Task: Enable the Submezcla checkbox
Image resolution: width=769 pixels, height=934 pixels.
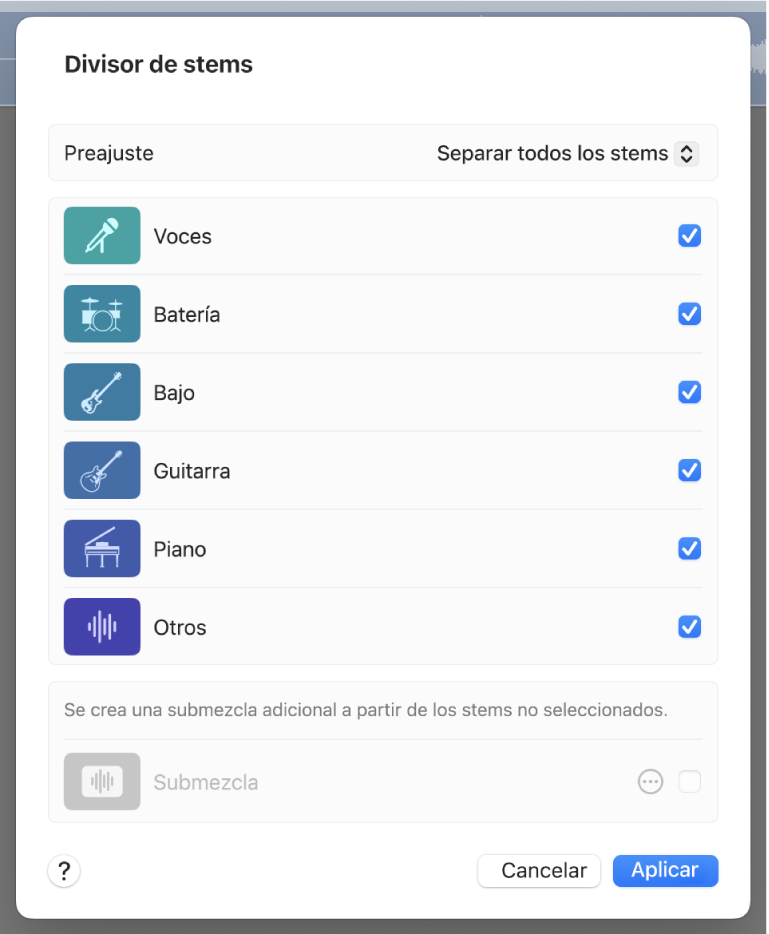Action: (x=690, y=781)
